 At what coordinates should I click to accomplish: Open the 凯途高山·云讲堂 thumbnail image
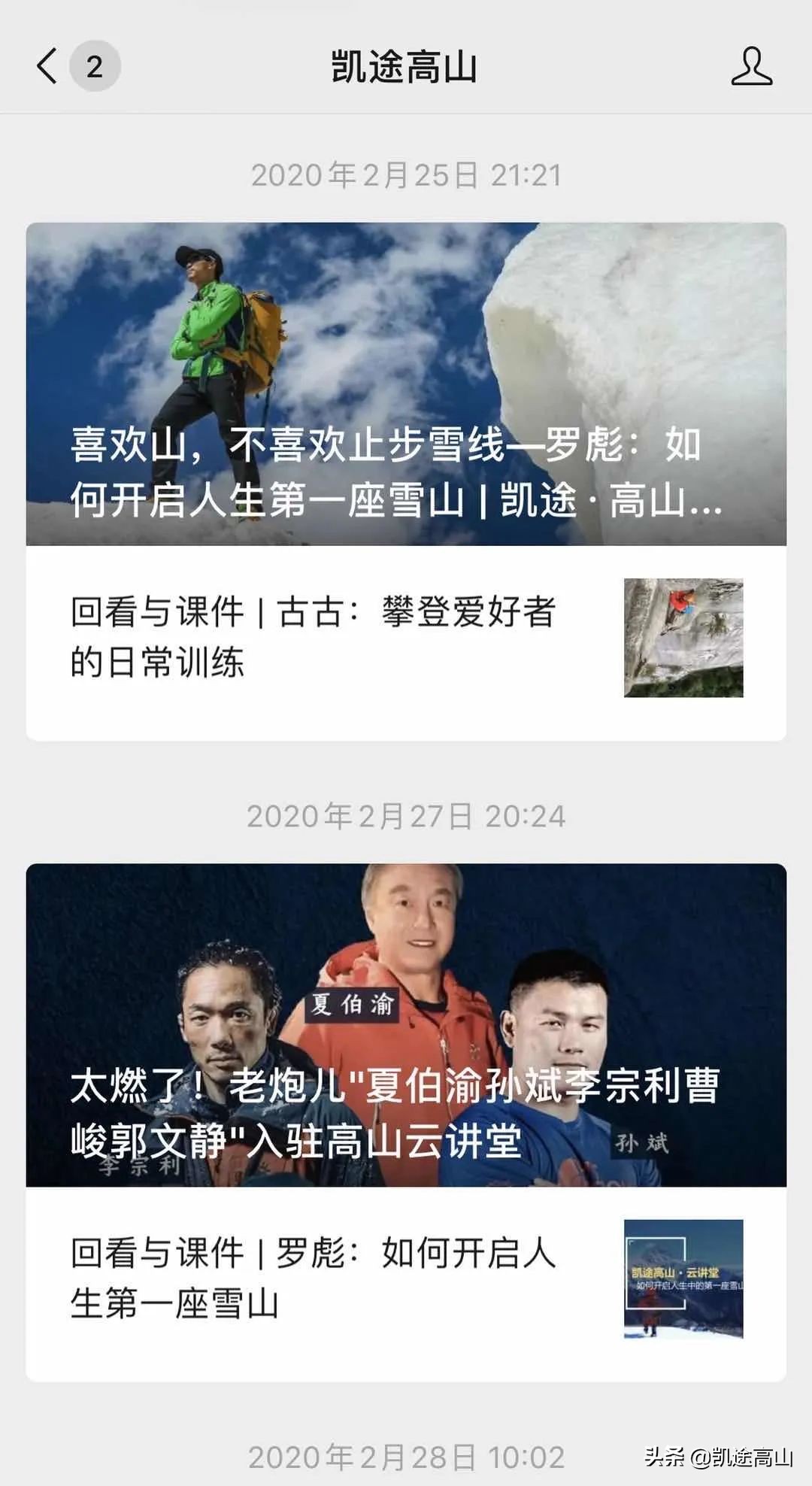(x=684, y=1280)
